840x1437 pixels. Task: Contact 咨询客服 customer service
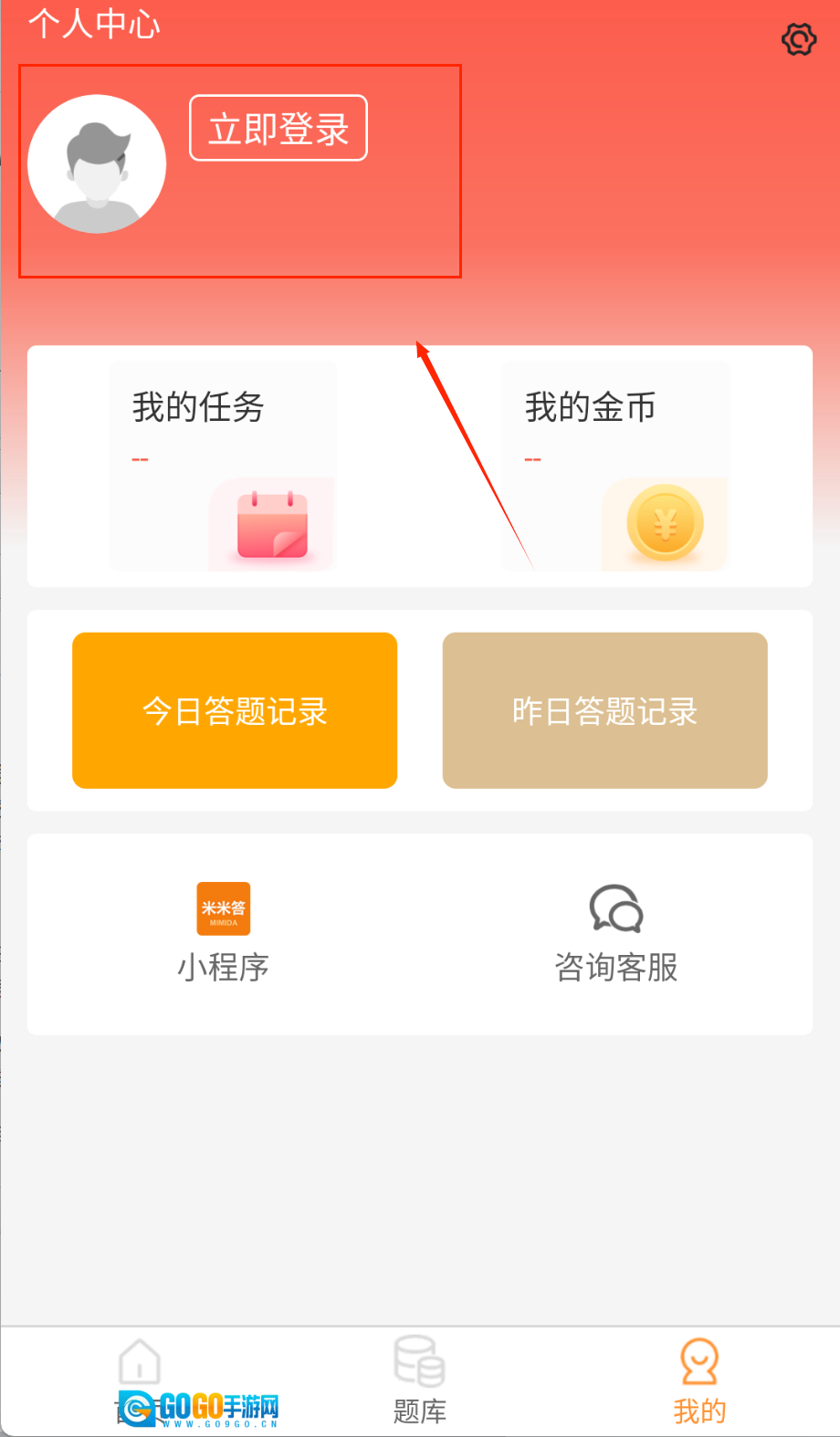tap(616, 931)
